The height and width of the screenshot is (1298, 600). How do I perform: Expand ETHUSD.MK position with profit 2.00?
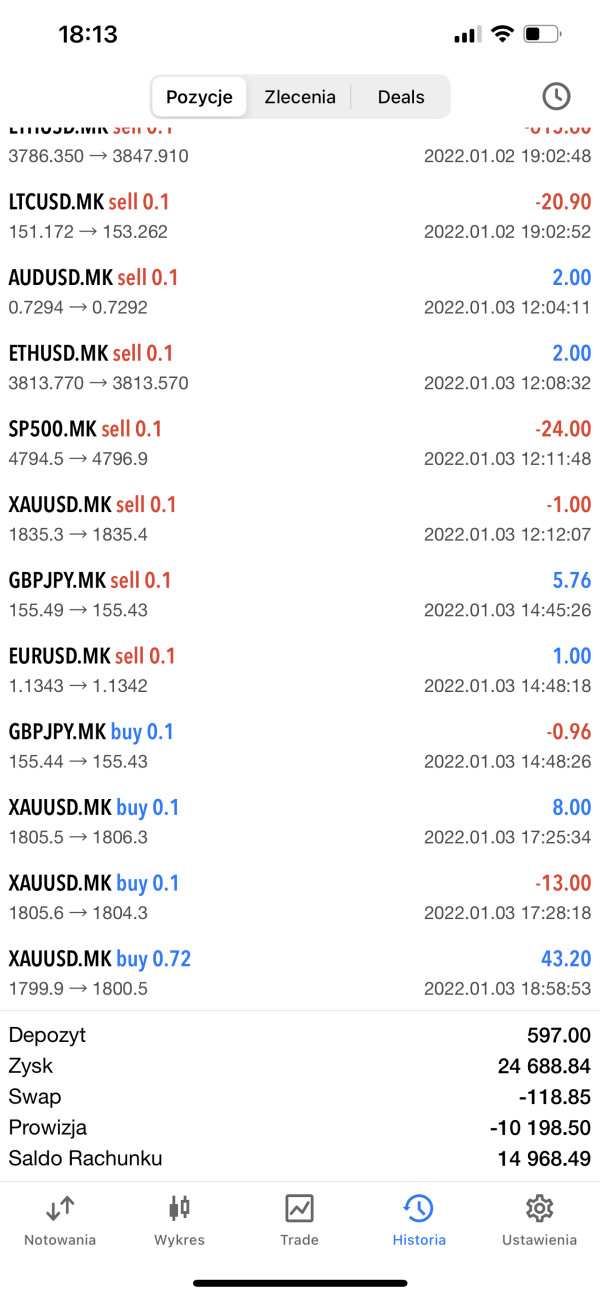point(300,367)
